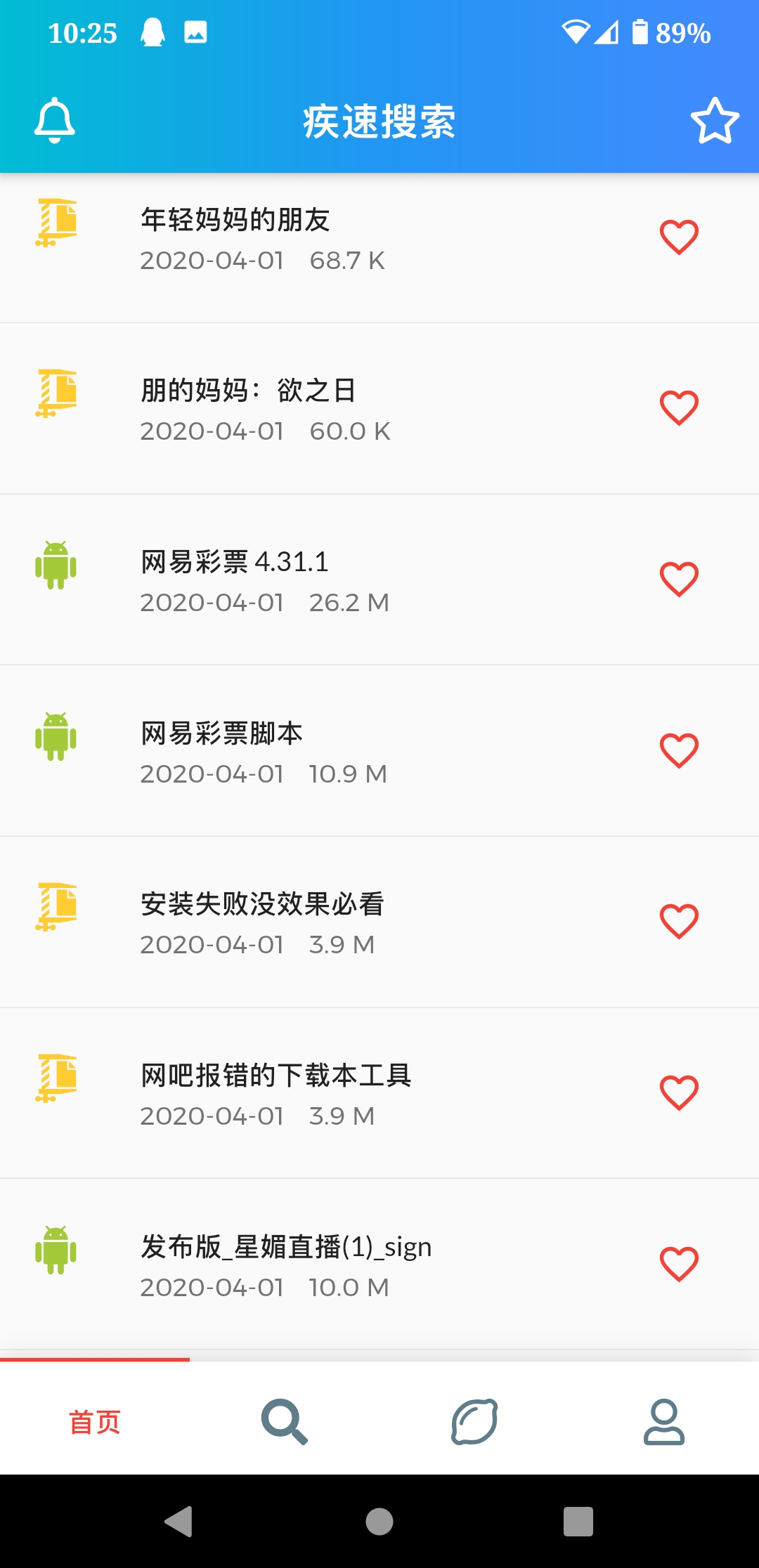
Task: Go back with system back button
Action: click(x=180, y=1522)
